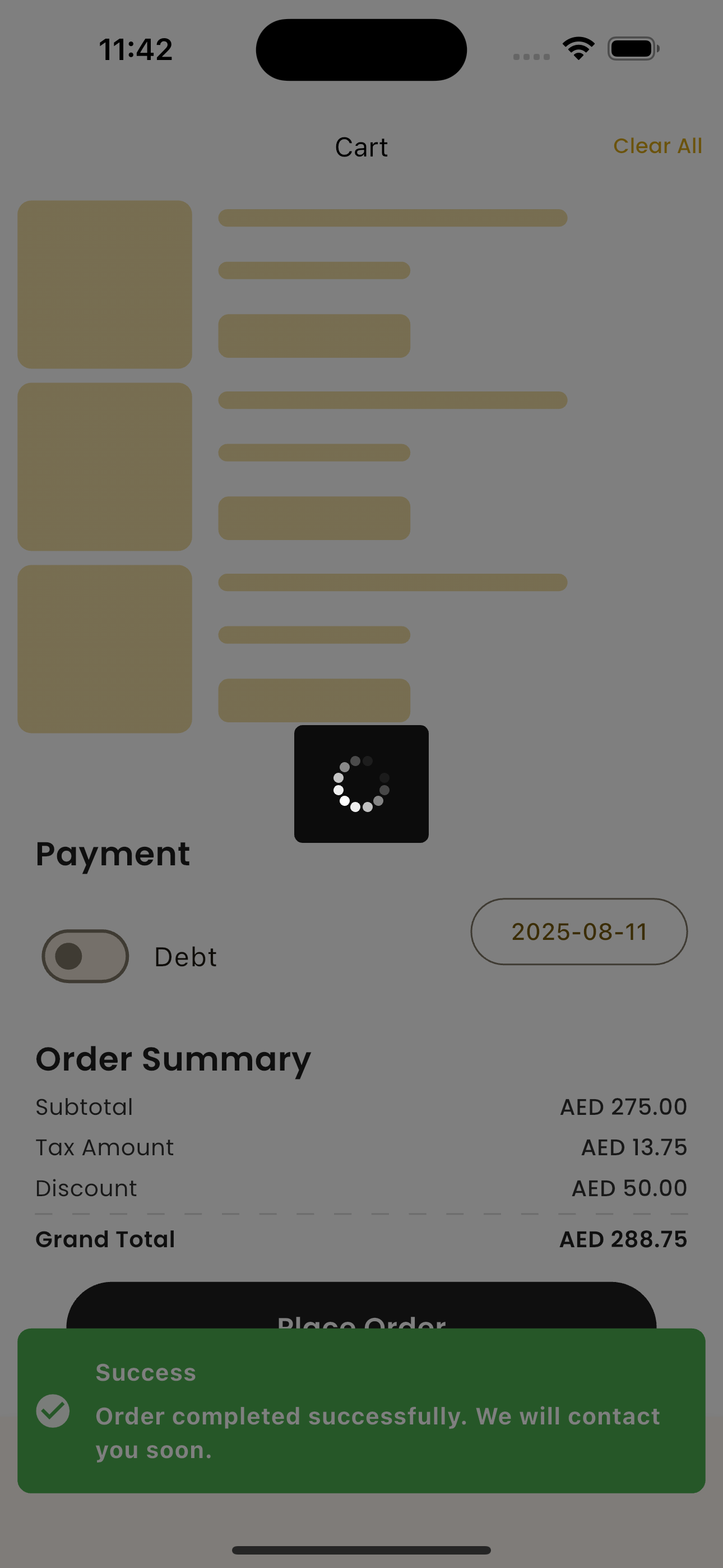Open the 2025-08-11 date picker

pos(579,931)
